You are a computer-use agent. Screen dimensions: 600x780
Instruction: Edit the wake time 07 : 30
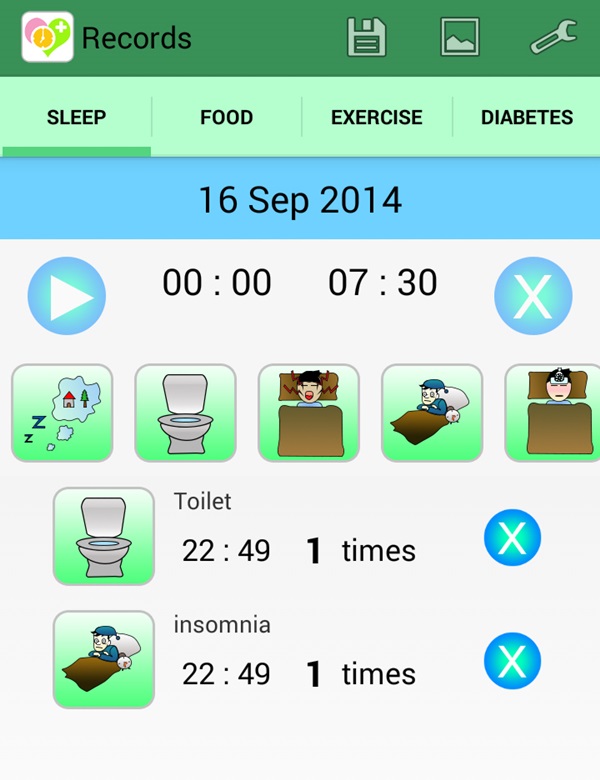point(382,283)
